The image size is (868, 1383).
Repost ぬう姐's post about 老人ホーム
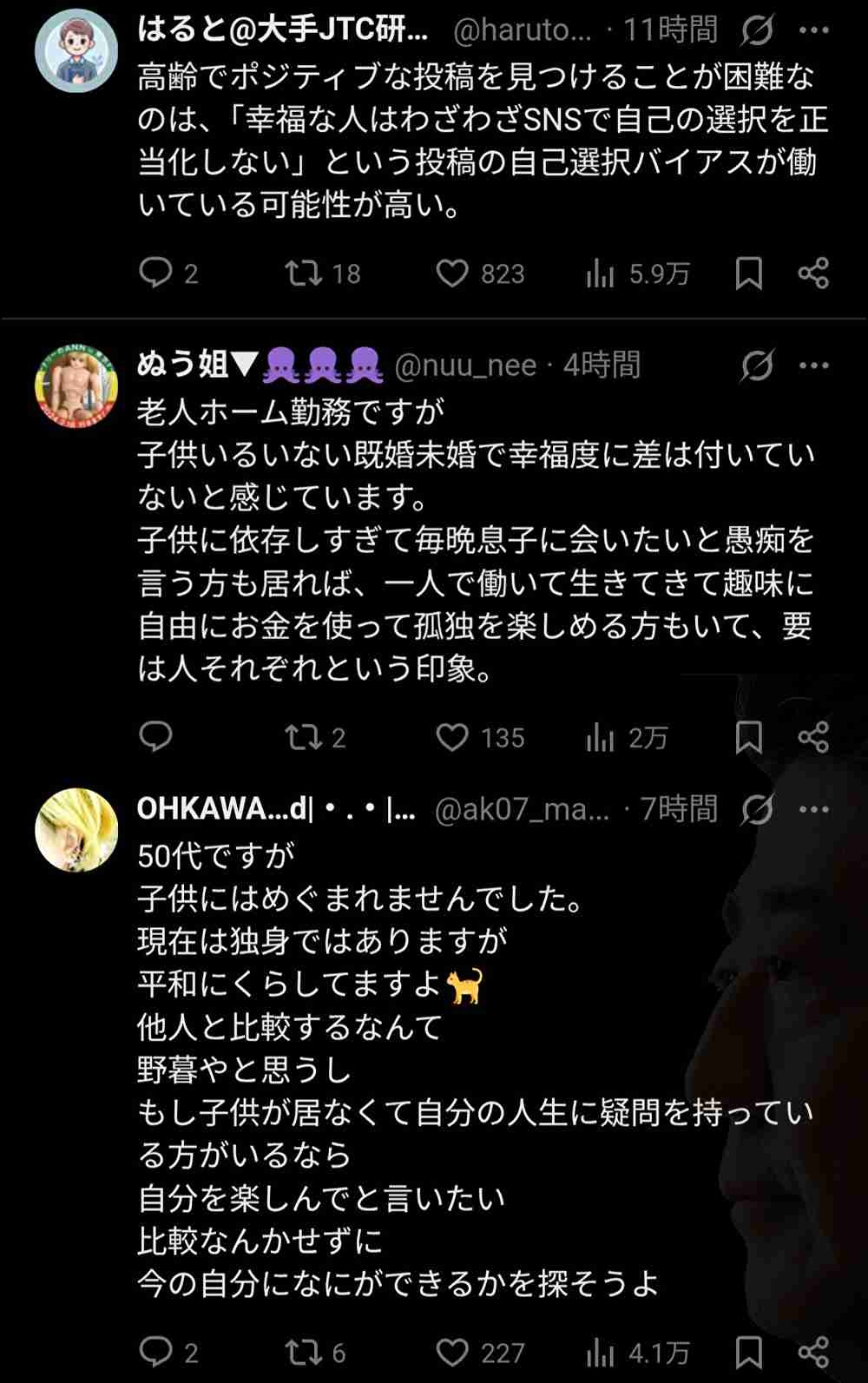(x=303, y=737)
